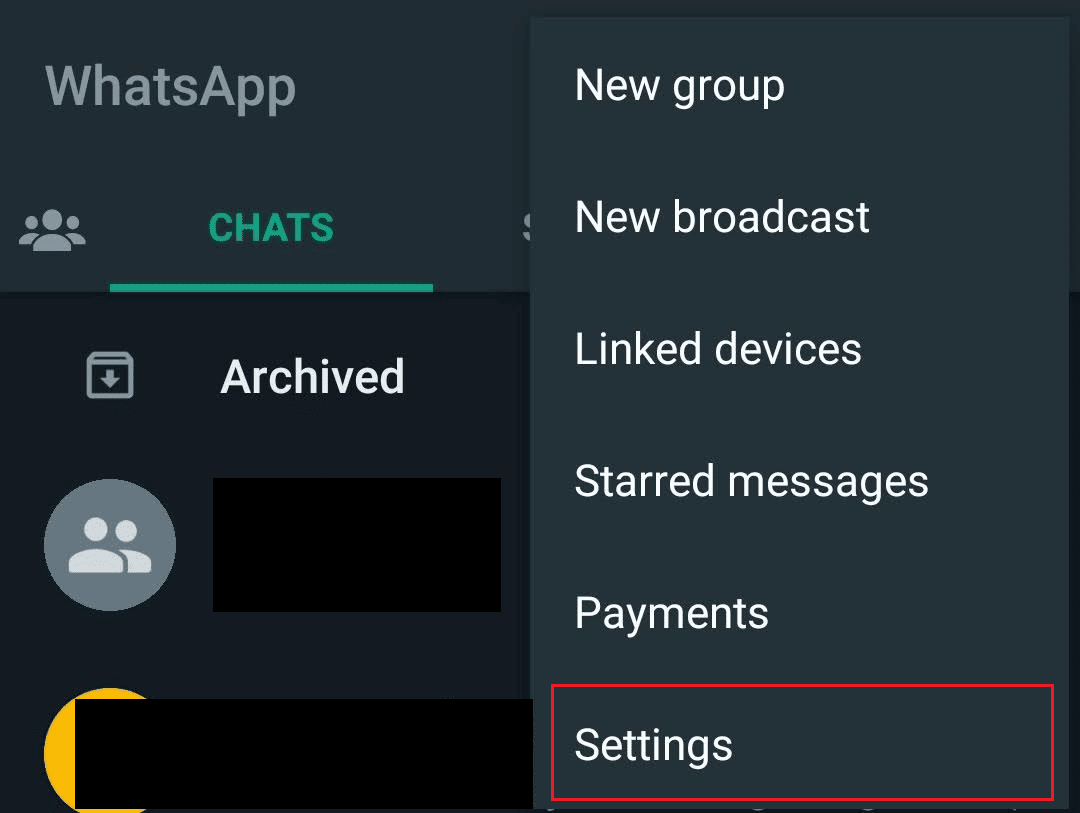Open the Archived chats row
The width and height of the screenshot is (1080, 813).
(x=312, y=377)
